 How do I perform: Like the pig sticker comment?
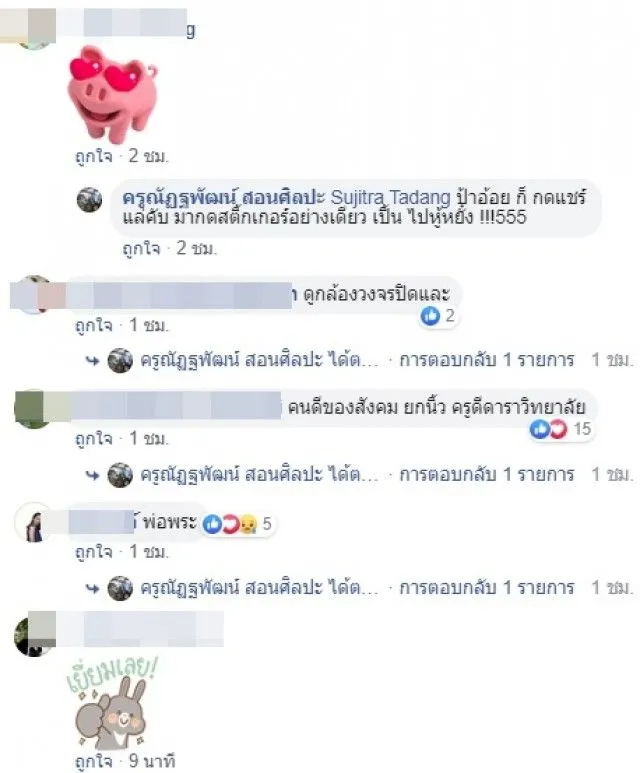point(91,156)
